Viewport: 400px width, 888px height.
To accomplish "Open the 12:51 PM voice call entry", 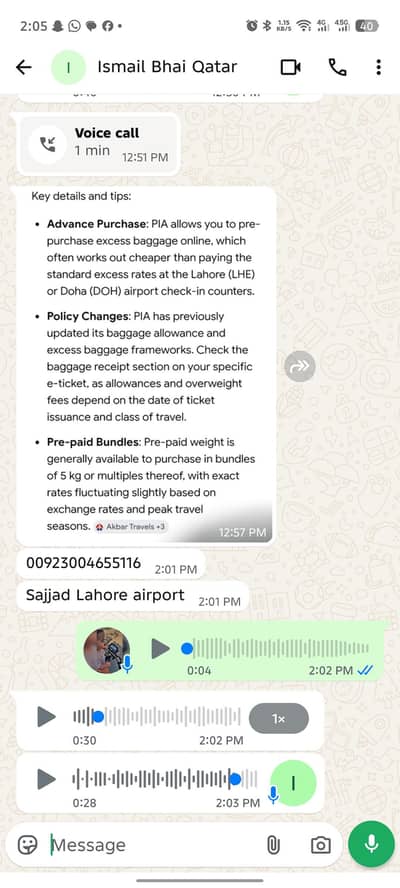I will pyautogui.click(x=99, y=144).
